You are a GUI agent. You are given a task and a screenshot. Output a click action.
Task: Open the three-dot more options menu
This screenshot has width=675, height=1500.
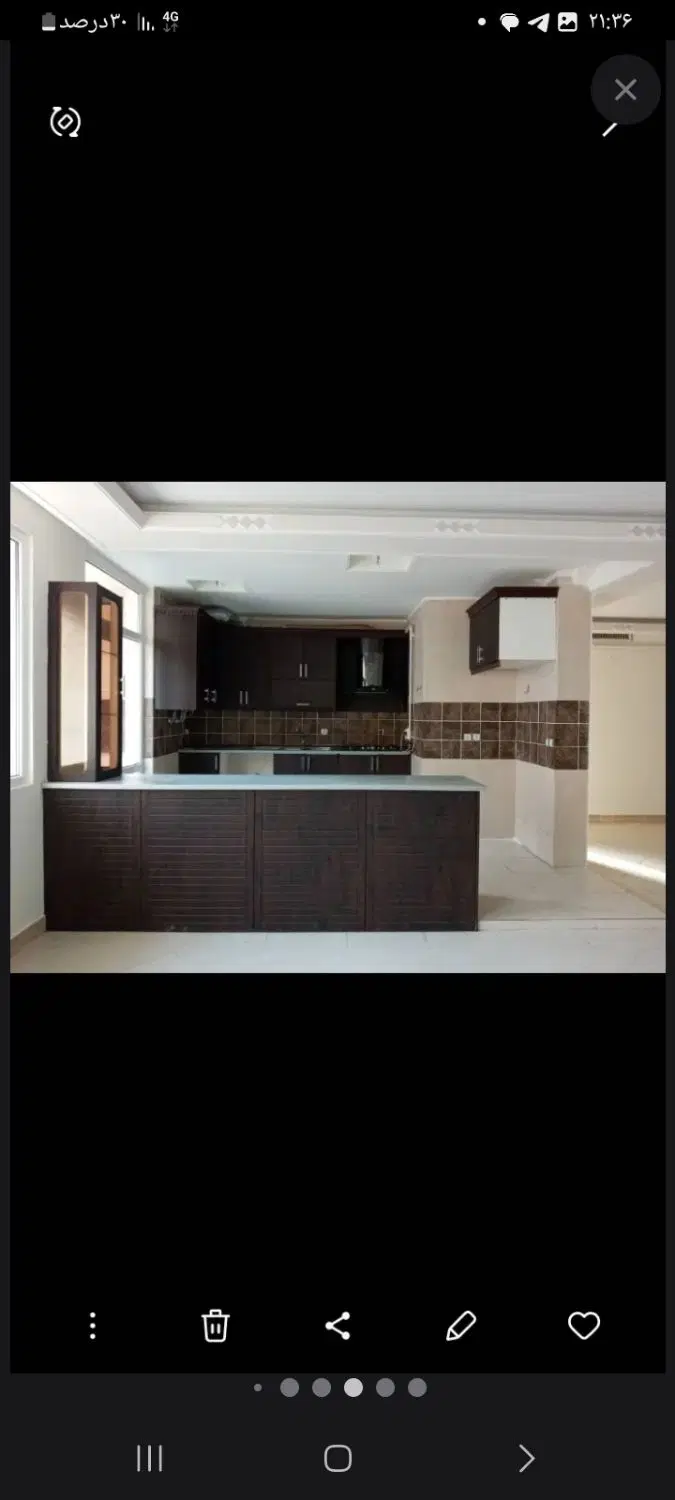click(92, 1326)
